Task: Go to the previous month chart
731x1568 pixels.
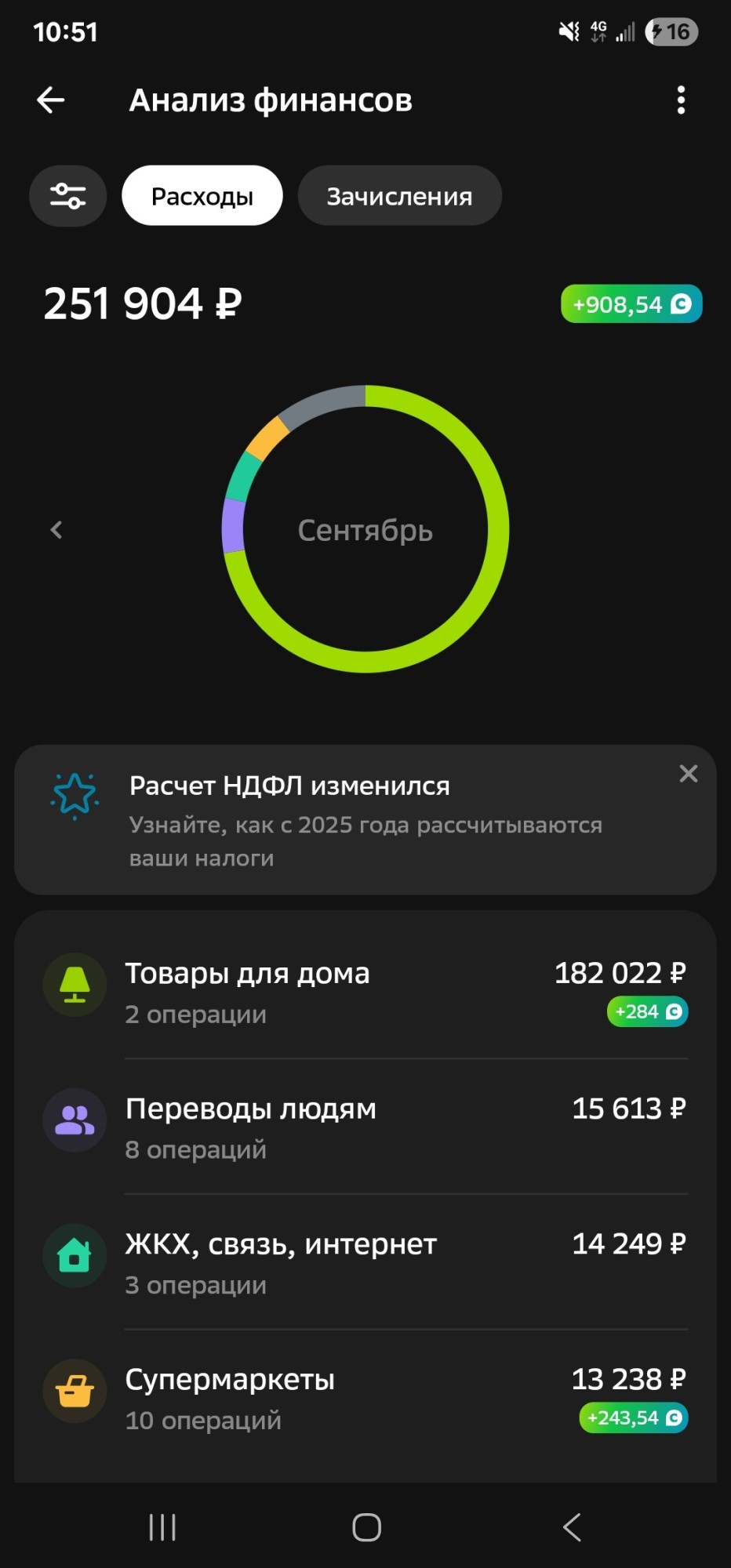Action: point(56,530)
